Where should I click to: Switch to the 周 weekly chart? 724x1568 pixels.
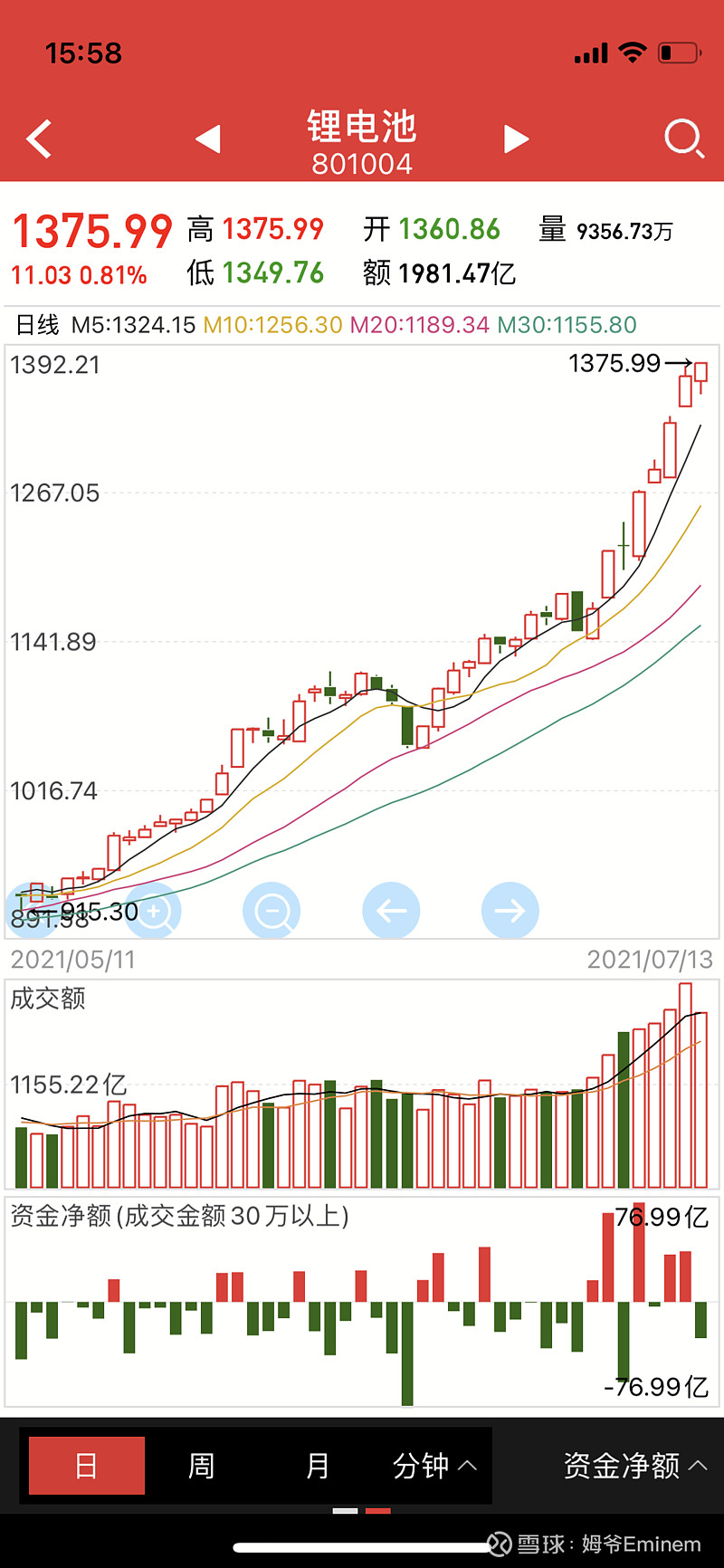(x=202, y=1465)
